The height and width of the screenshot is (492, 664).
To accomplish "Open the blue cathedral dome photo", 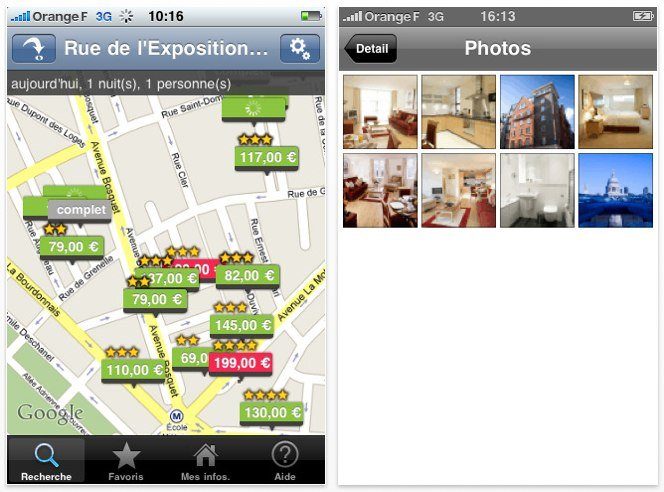I will [615, 190].
